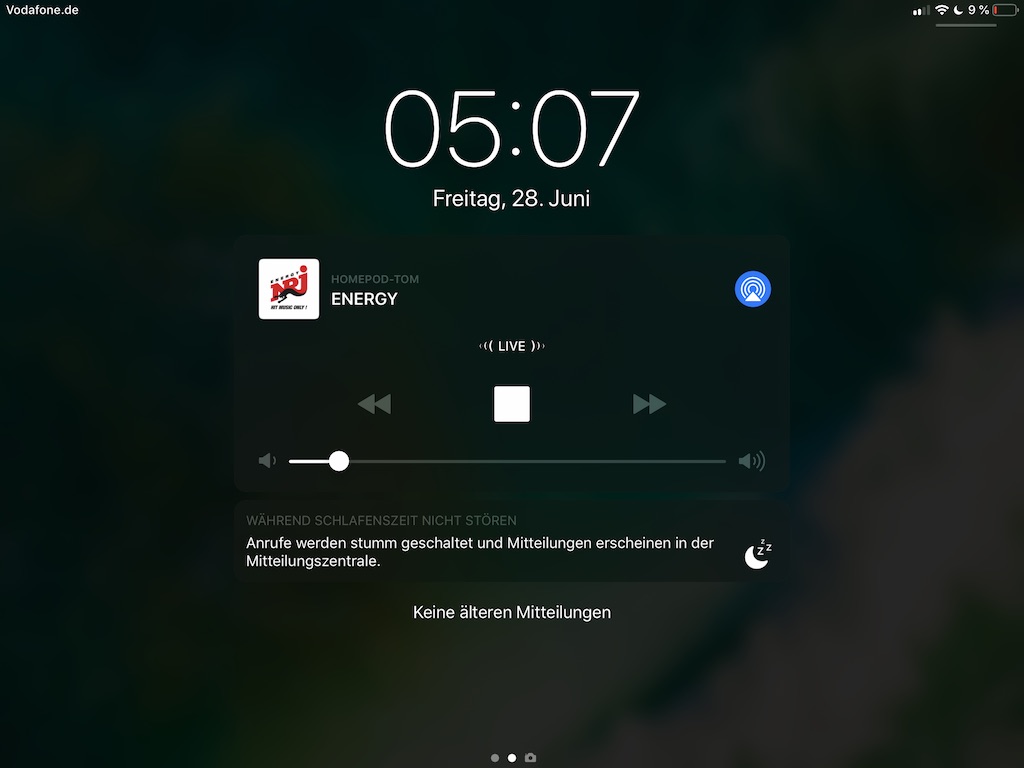Set the volume on the slider track
The image size is (1024, 768).
click(530, 461)
